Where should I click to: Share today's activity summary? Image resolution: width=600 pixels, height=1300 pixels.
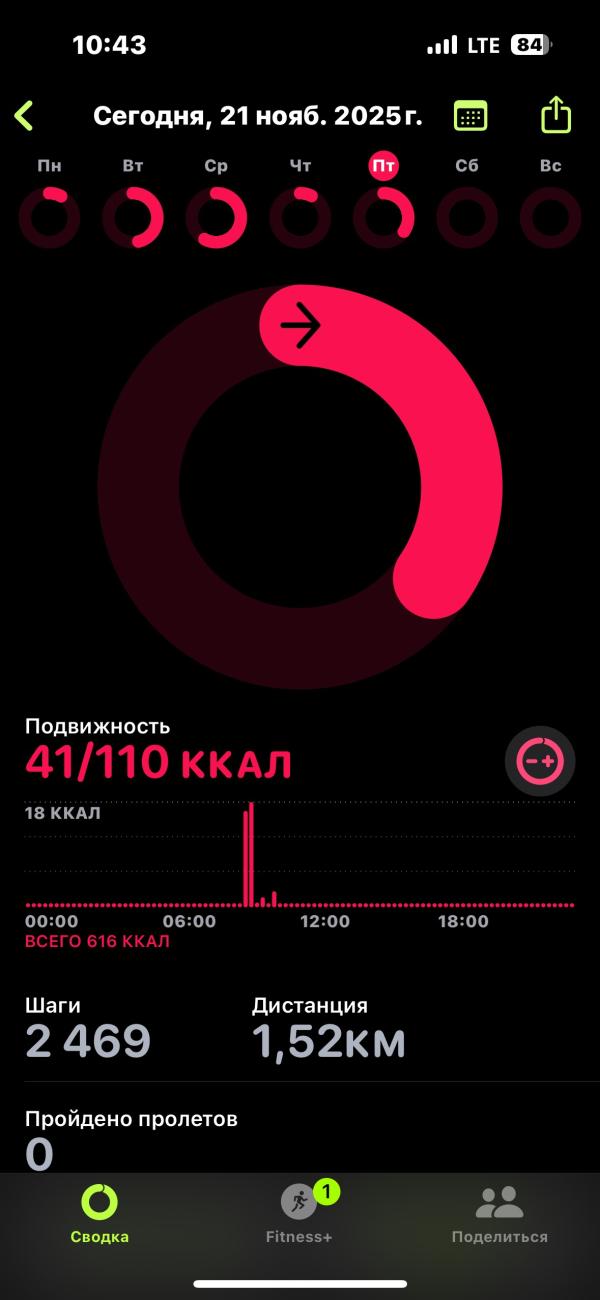tap(556, 115)
